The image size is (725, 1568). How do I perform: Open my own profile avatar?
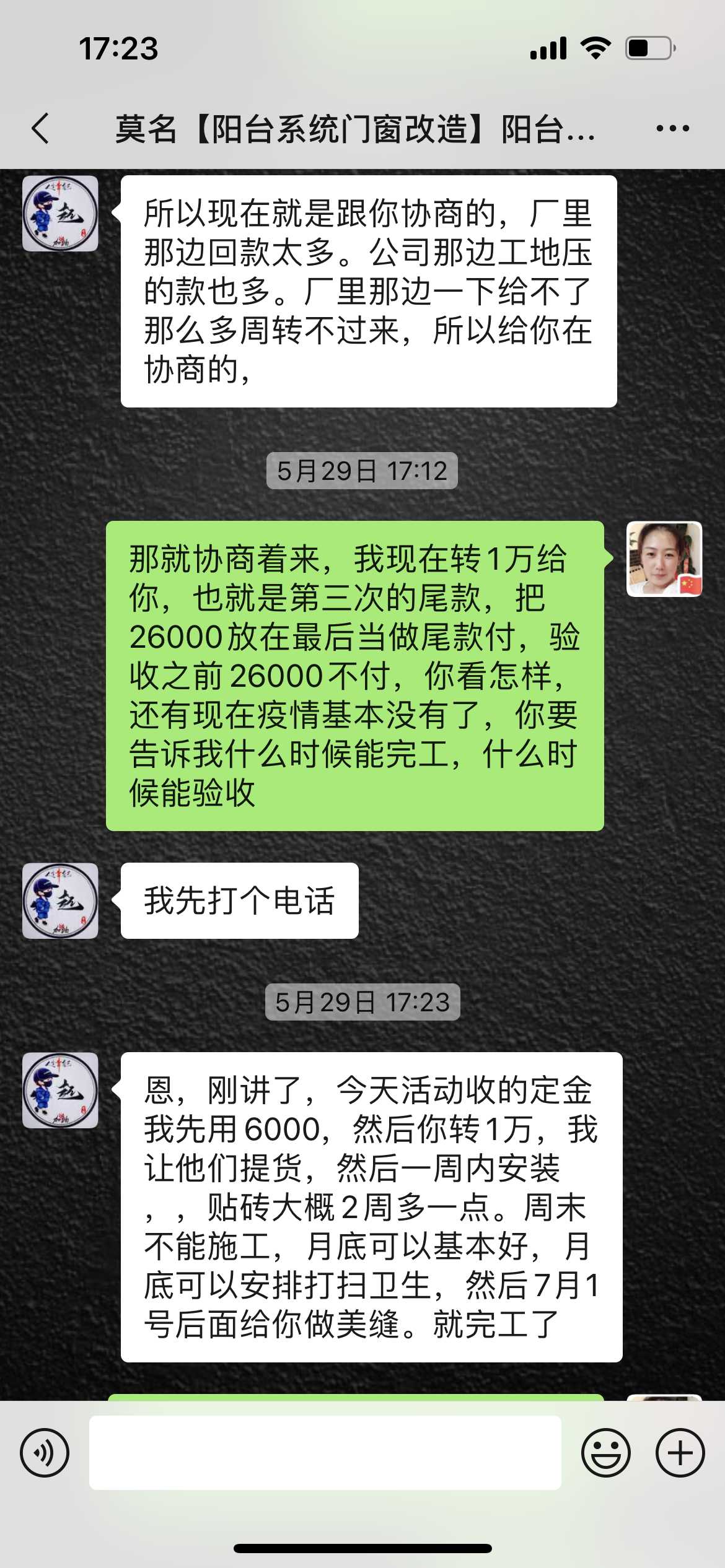664,559
